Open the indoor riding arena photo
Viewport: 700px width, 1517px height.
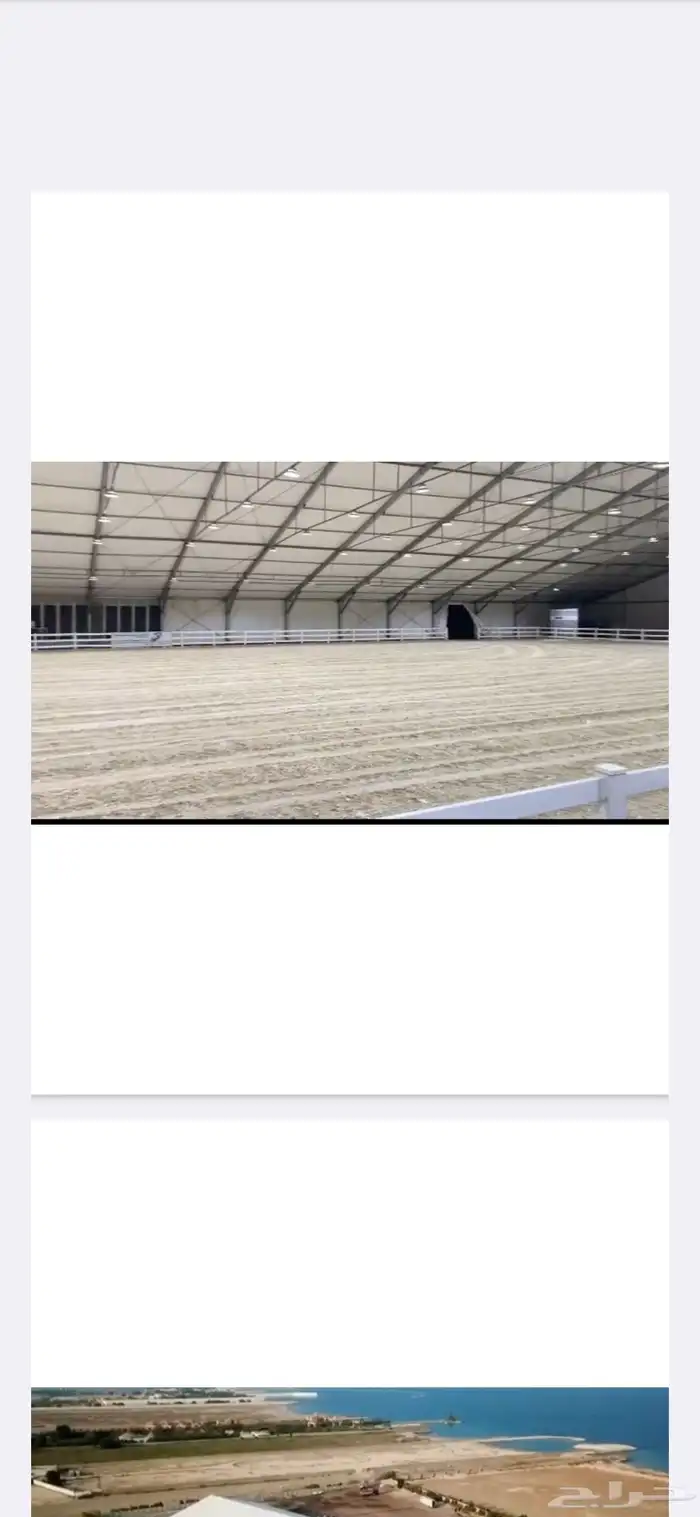pos(349,640)
